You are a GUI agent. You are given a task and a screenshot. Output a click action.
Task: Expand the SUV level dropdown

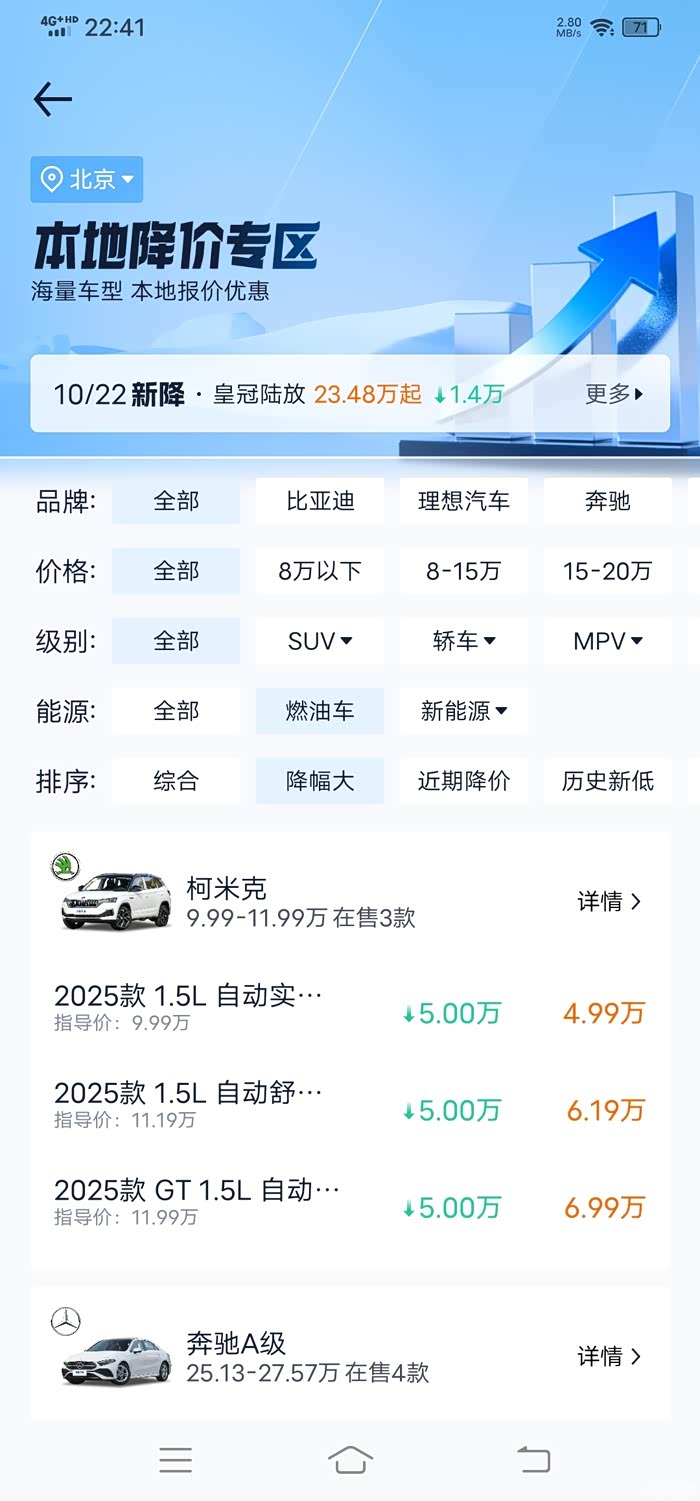tap(320, 641)
